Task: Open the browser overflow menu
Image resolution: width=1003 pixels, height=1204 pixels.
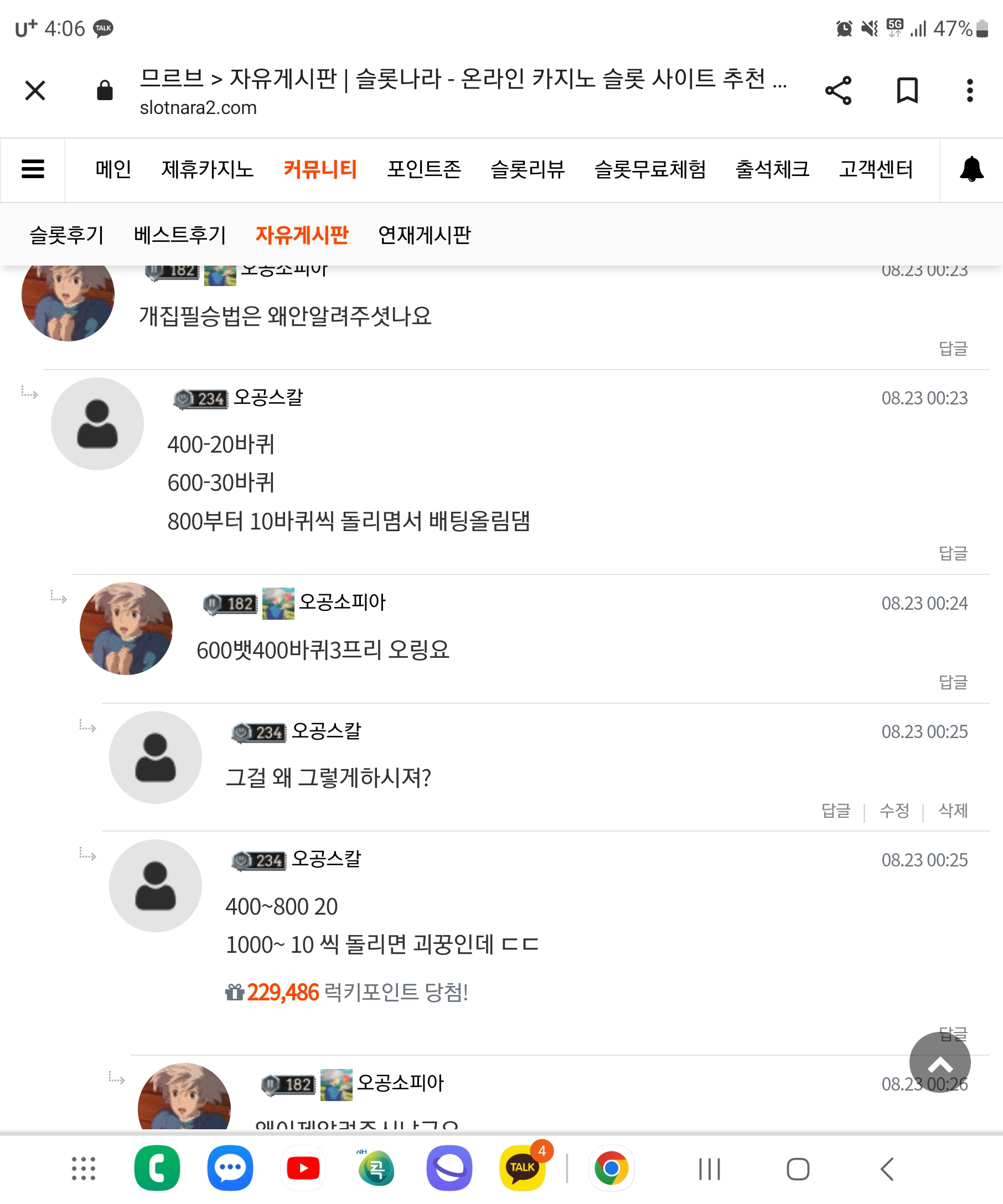Action: pyautogui.click(x=970, y=91)
